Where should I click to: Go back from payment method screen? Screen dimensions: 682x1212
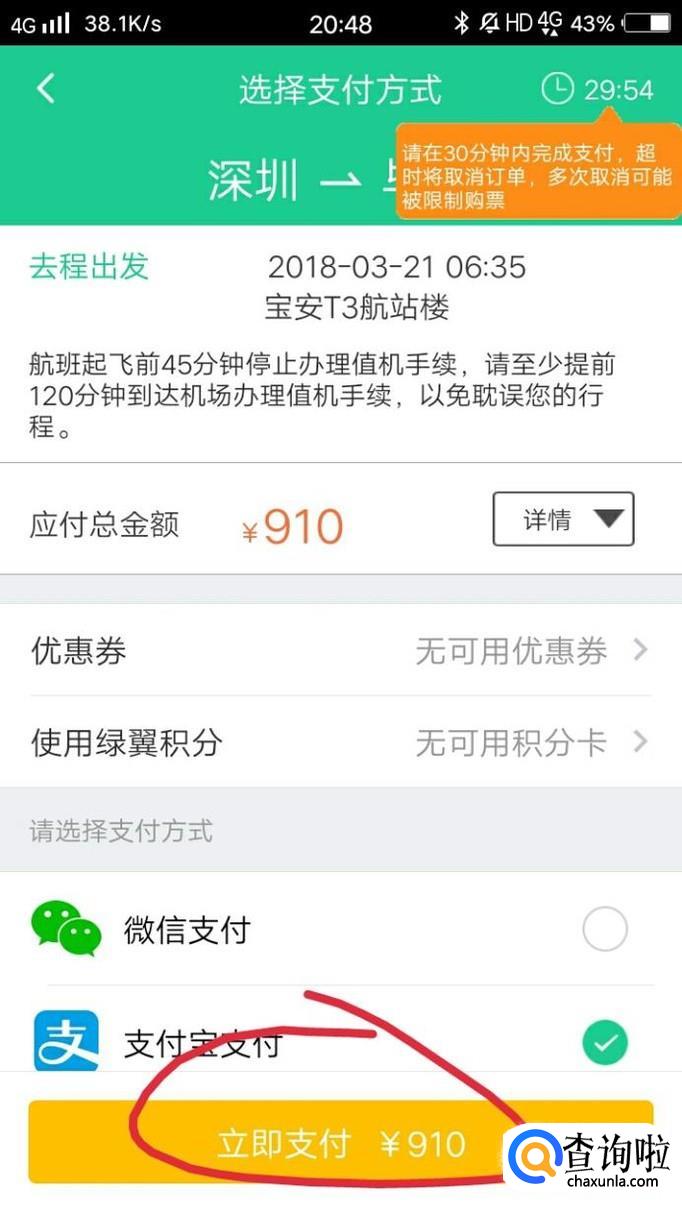coord(45,89)
